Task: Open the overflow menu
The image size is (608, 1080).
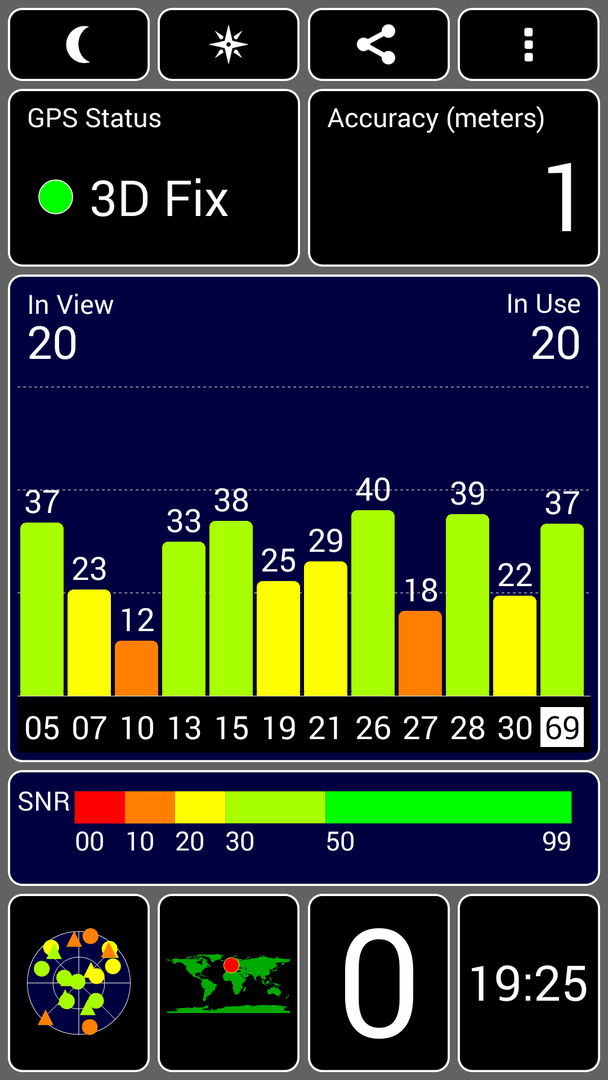Action: click(529, 45)
